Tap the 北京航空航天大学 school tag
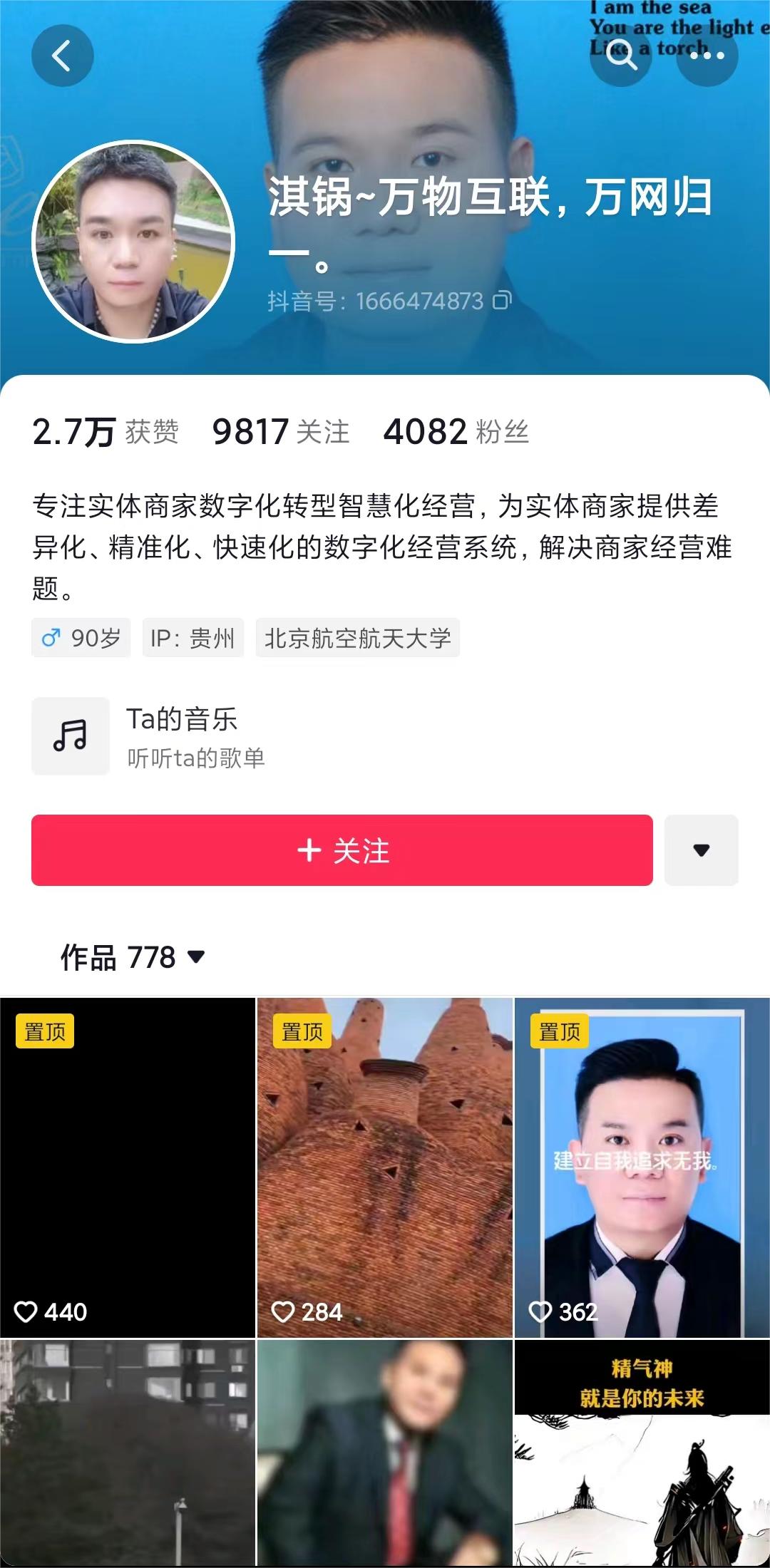Viewport: 770px width, 1568px height. tap(358, 638)
